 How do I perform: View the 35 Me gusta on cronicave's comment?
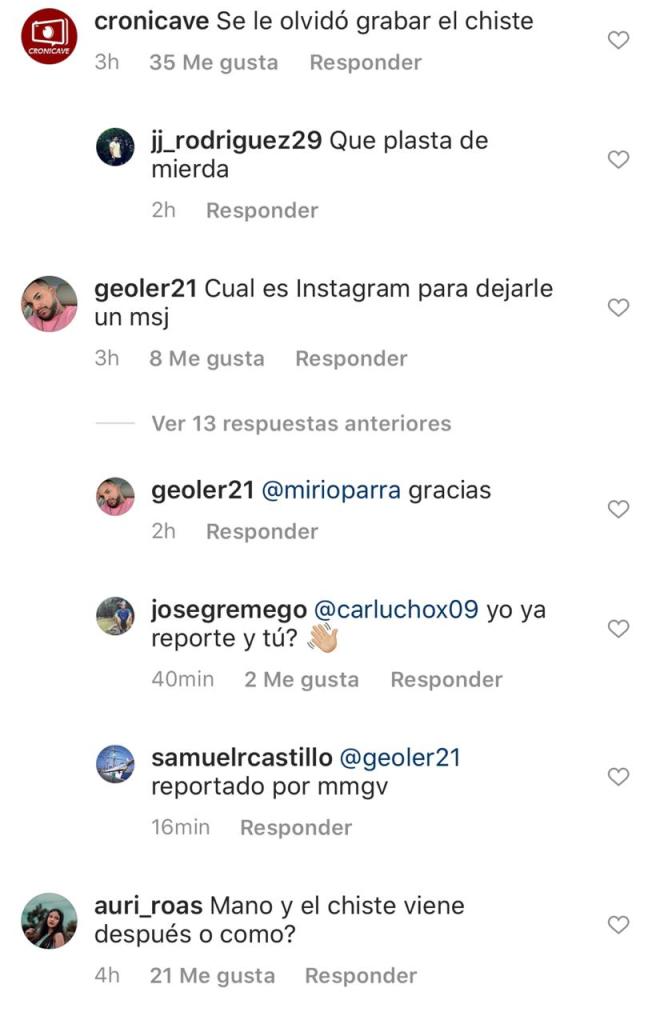(213, 62)
